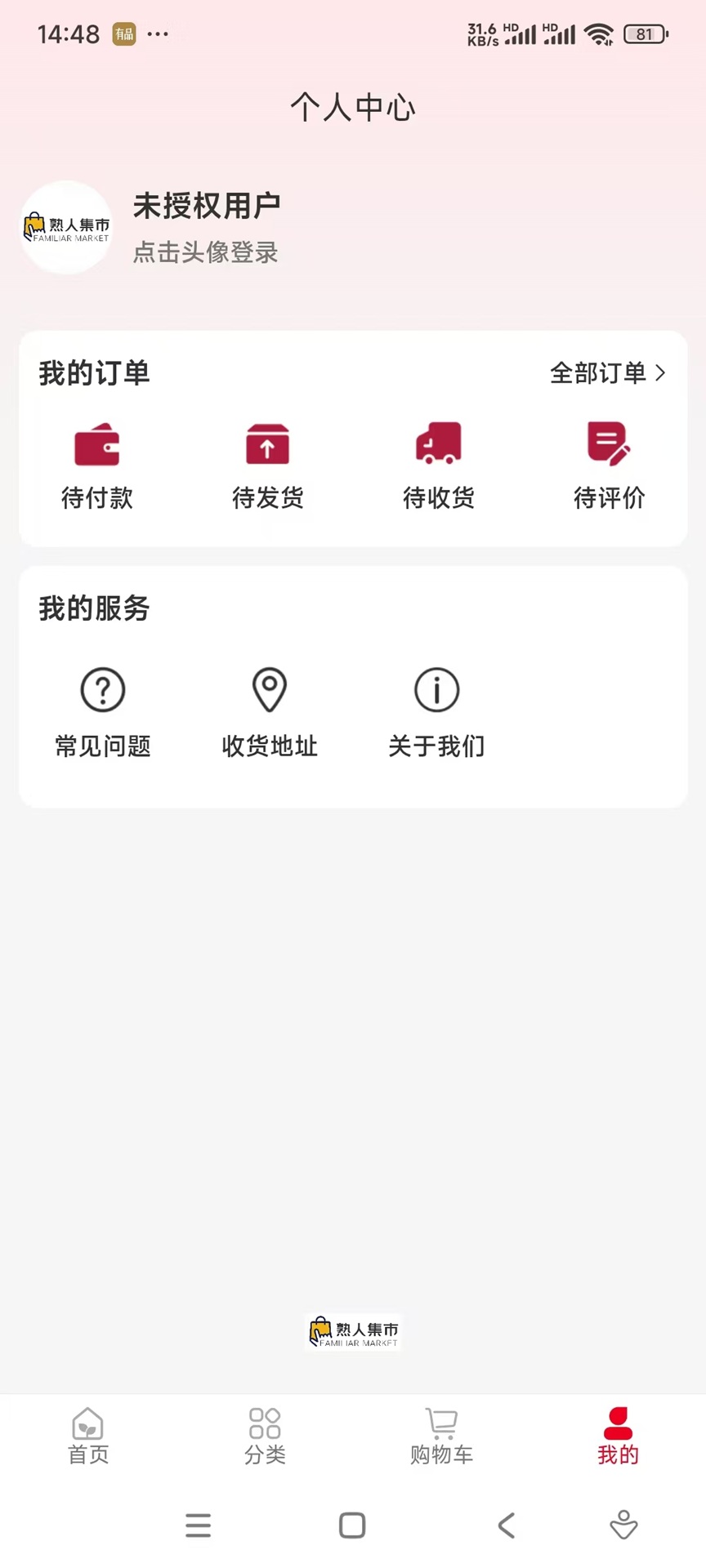706x1568 pixels.
Task: Switch to the 分类 tab
Action: (x=265, y=1436)
